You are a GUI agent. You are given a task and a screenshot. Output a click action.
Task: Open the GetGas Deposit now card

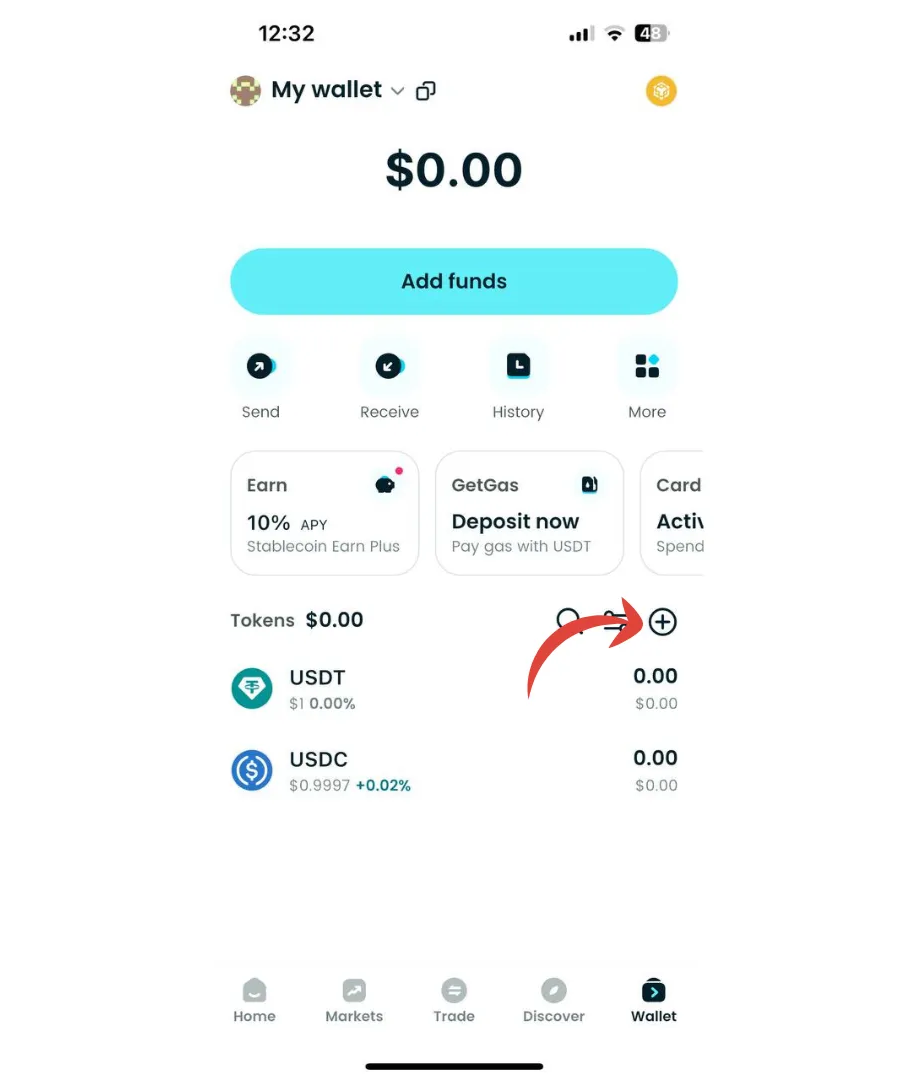coord(529,513)
